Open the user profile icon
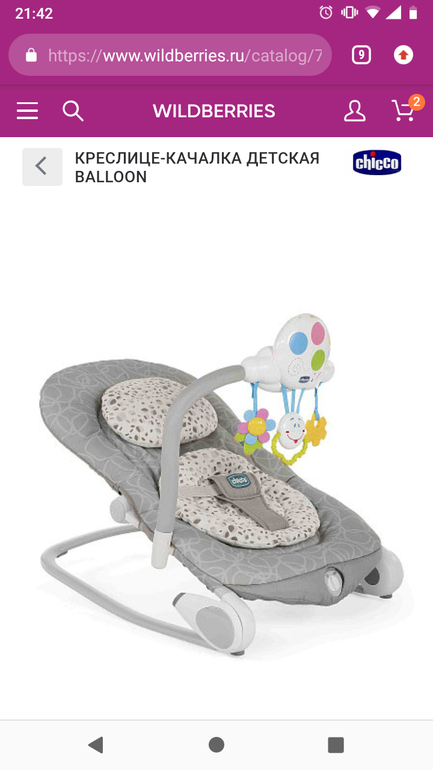The width and height of the screenshot is (433, 770). pyautogui.click(x=354, y=111)
